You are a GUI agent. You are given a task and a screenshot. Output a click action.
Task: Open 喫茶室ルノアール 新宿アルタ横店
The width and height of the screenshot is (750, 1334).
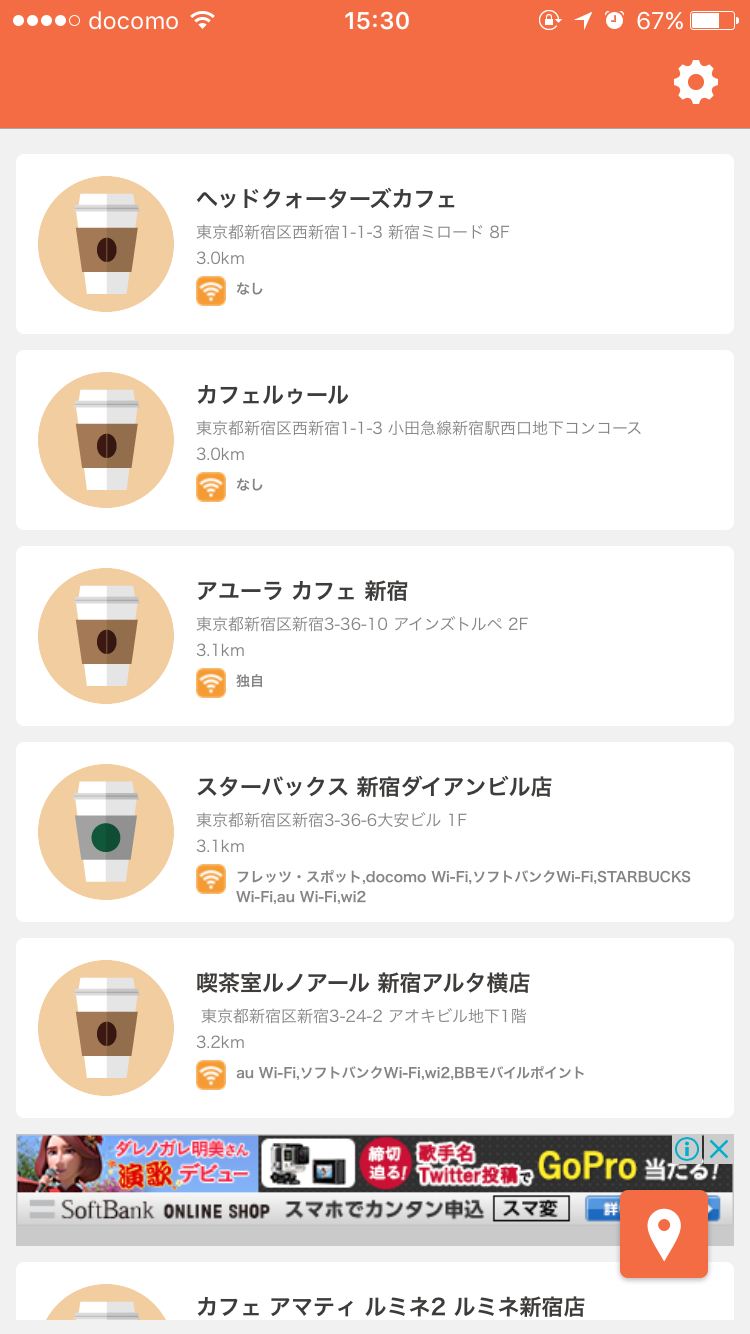coord(375,1028)
